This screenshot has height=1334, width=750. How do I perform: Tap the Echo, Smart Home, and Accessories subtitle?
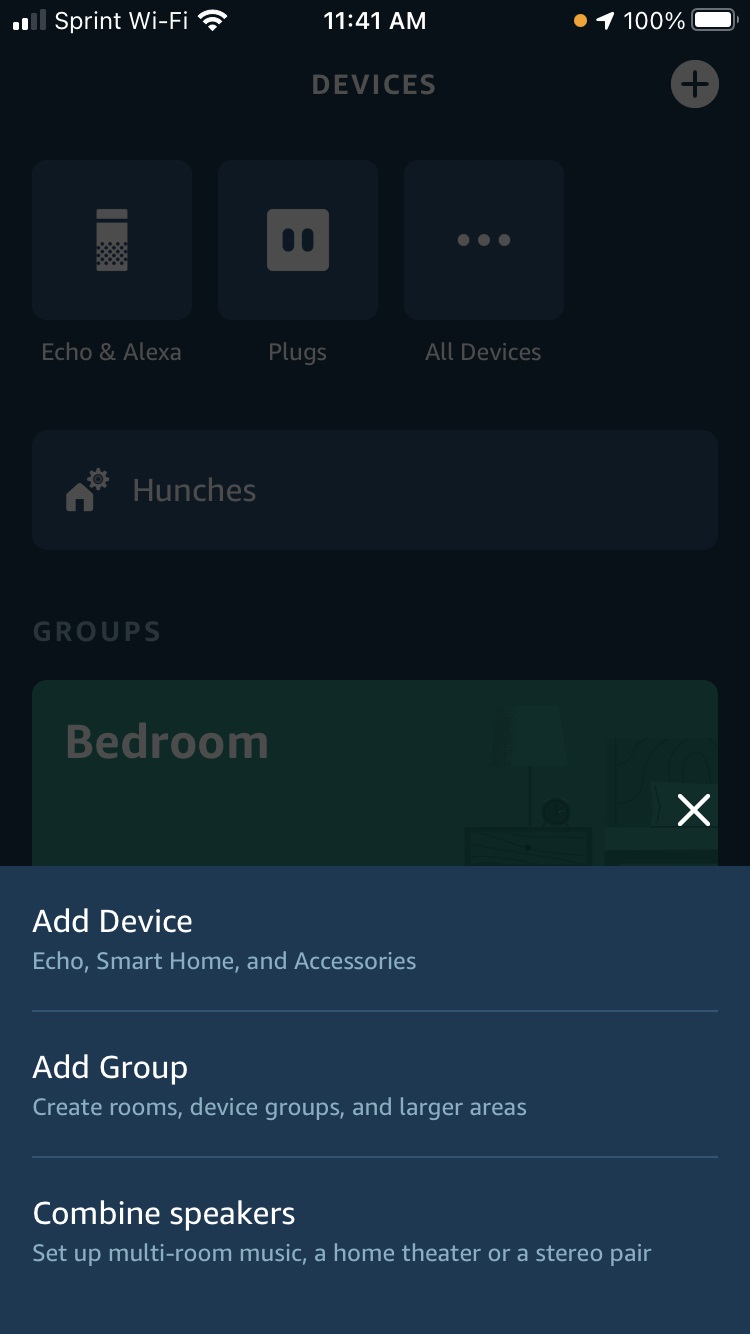point(223,960)
